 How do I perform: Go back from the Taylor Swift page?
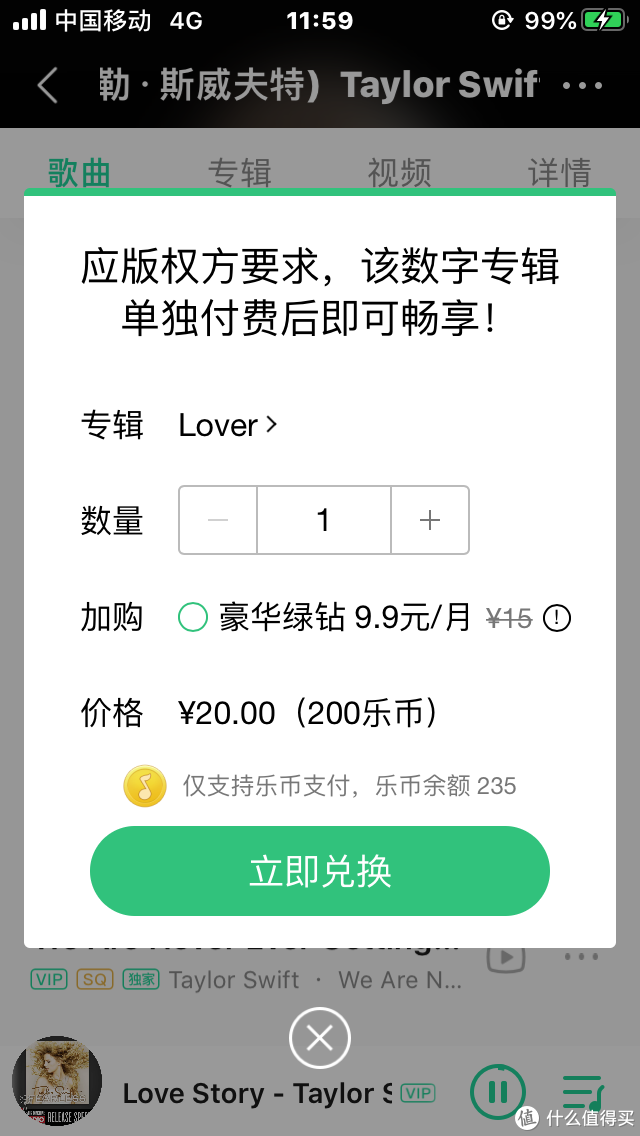tap(47, 86)
